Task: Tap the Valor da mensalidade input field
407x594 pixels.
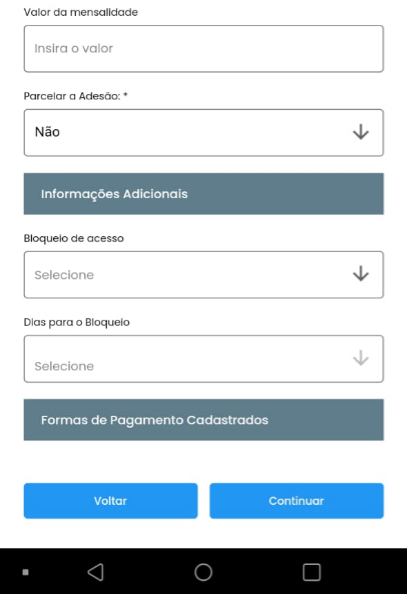Action: (204, 49)
